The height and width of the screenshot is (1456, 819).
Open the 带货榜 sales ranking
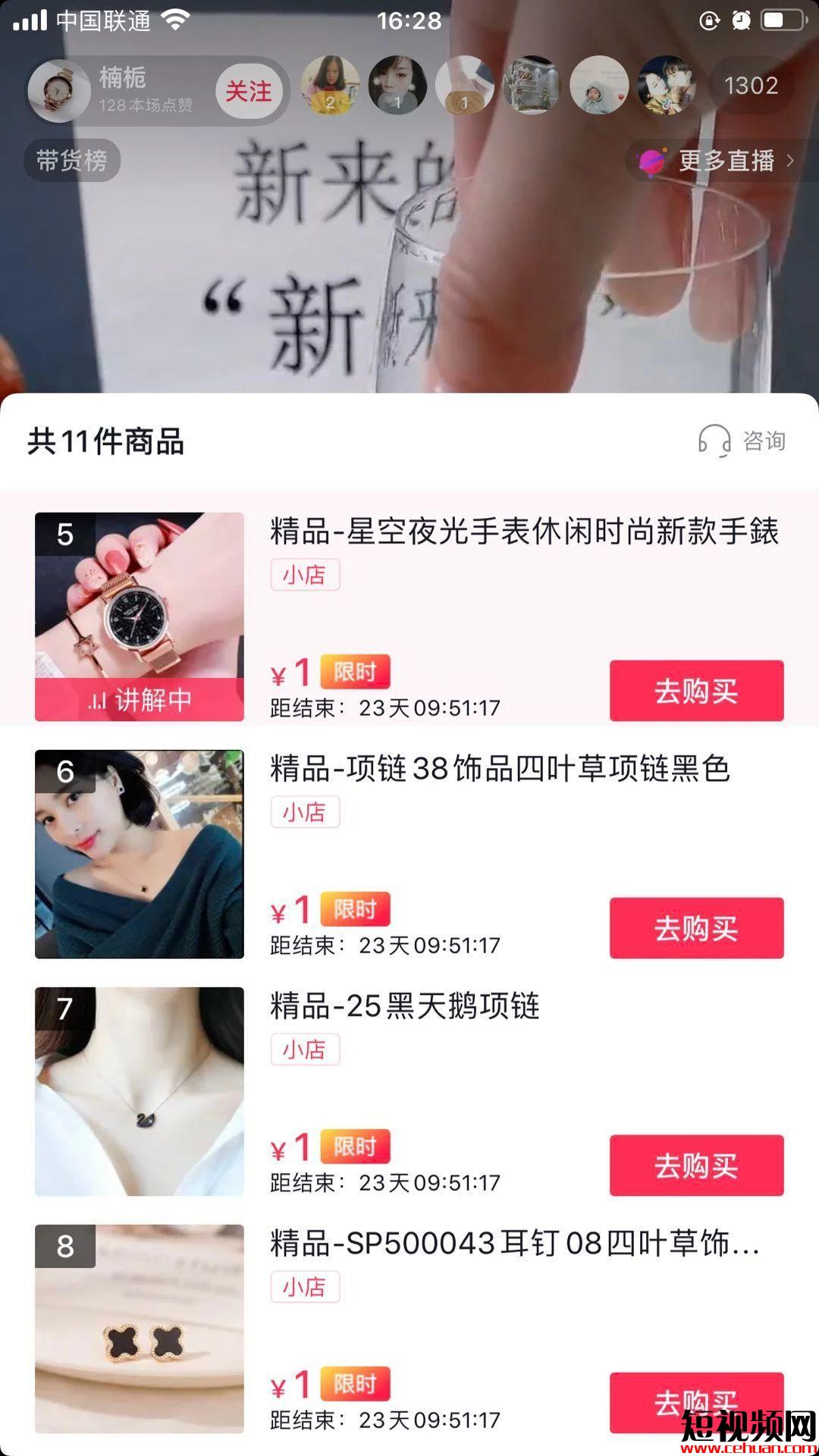pyautogui.click(x=72, y=161)
